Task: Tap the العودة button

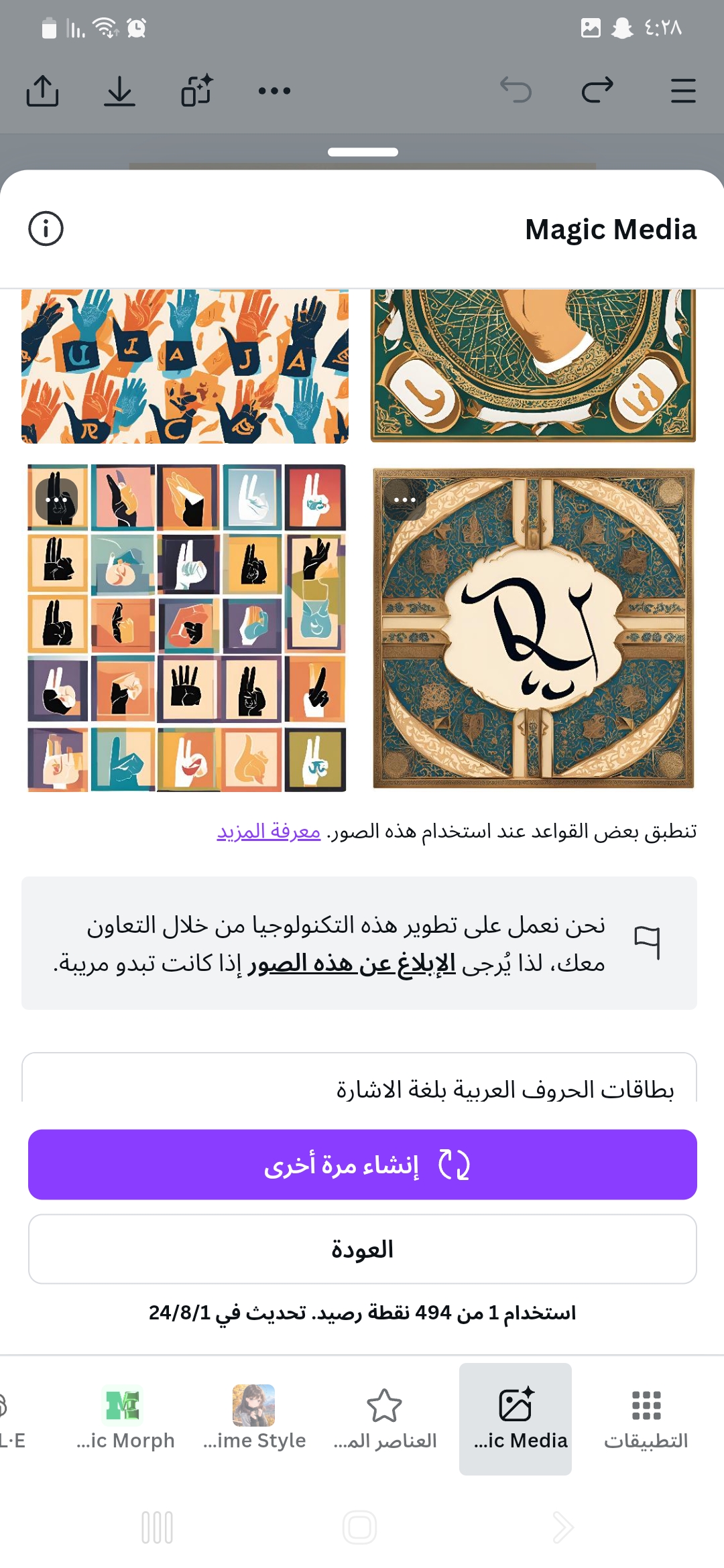Action: (362, 1249)
